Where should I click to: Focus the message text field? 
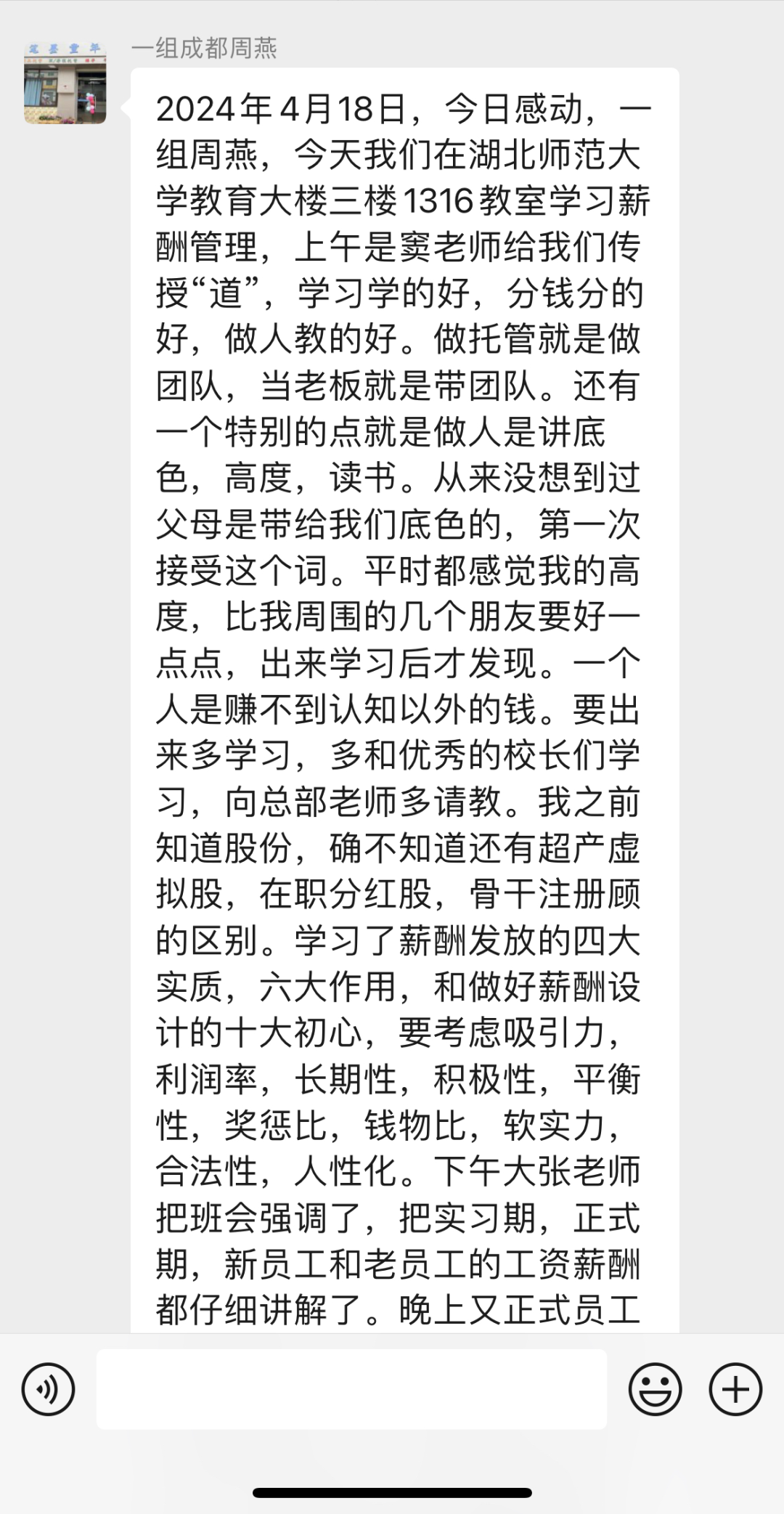click(352, 1389)
